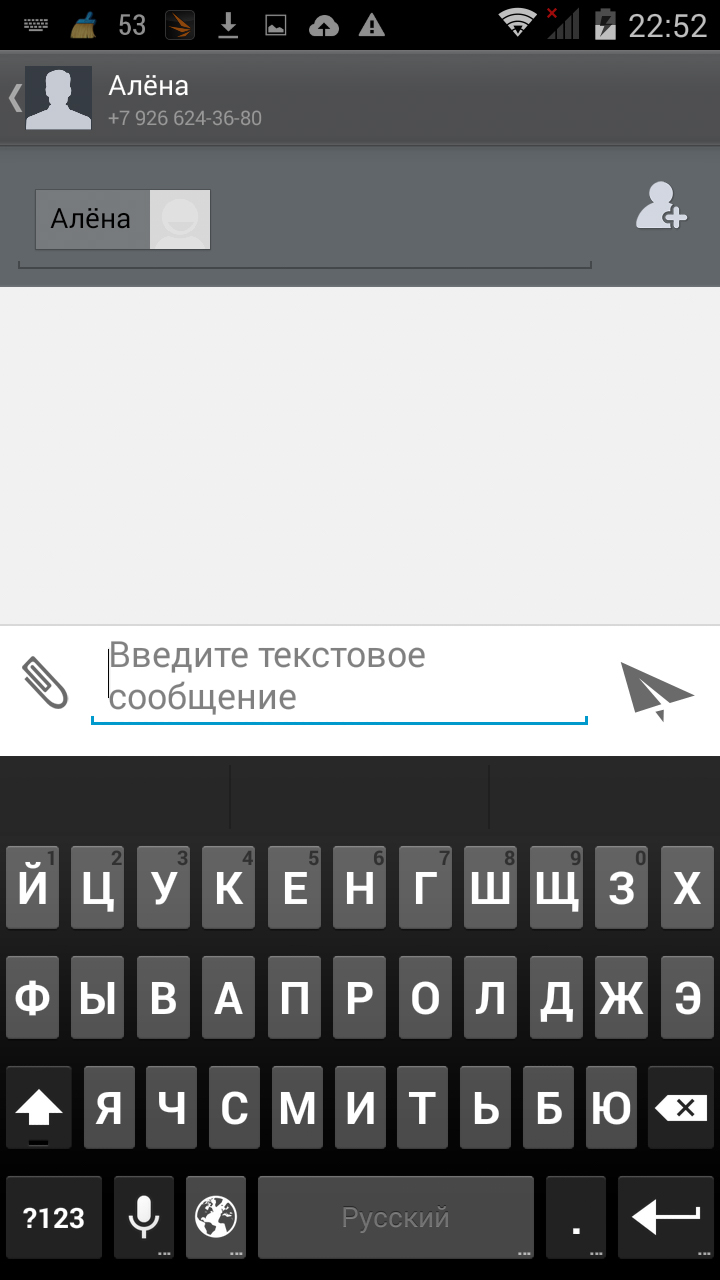
Task: Tap the Русский space bar
Action: coord(395,1217)
